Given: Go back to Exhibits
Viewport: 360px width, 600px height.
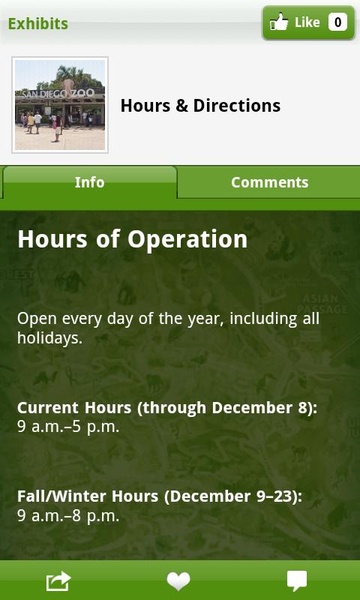Looking at the screenshot, I should (x=38, y=24).
